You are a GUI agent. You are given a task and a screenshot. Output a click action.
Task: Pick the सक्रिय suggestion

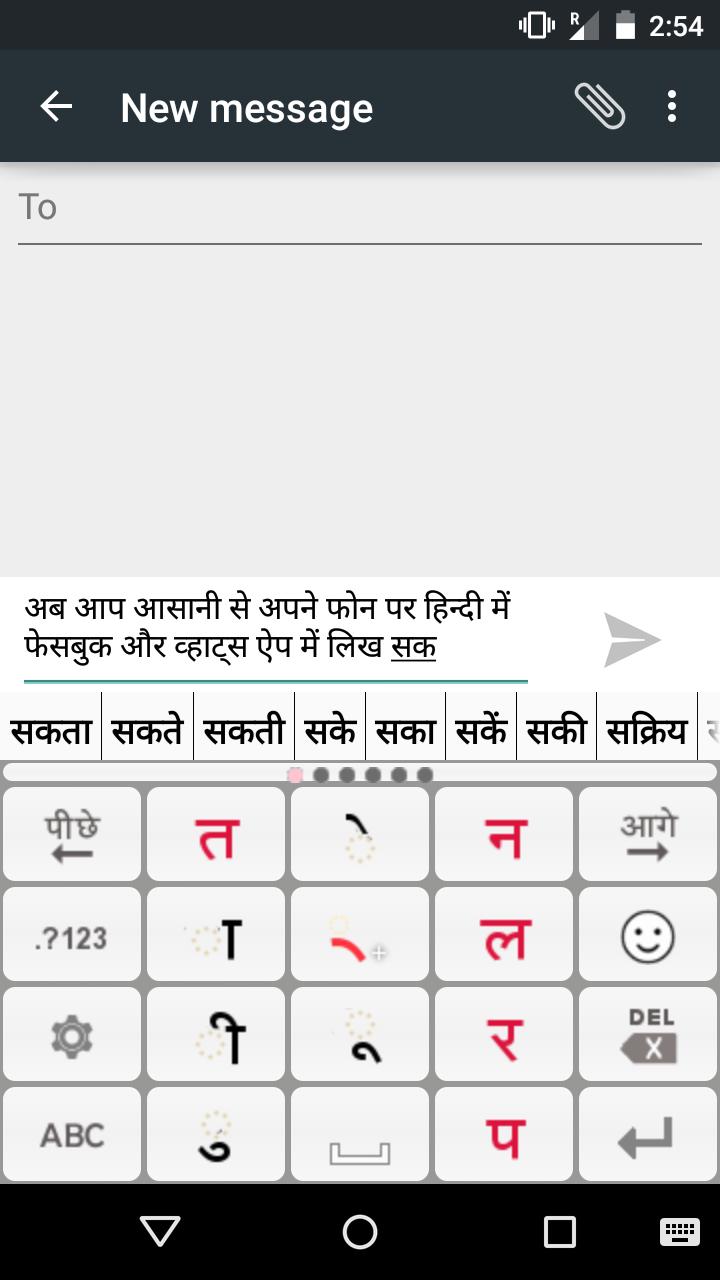[646, 732]
